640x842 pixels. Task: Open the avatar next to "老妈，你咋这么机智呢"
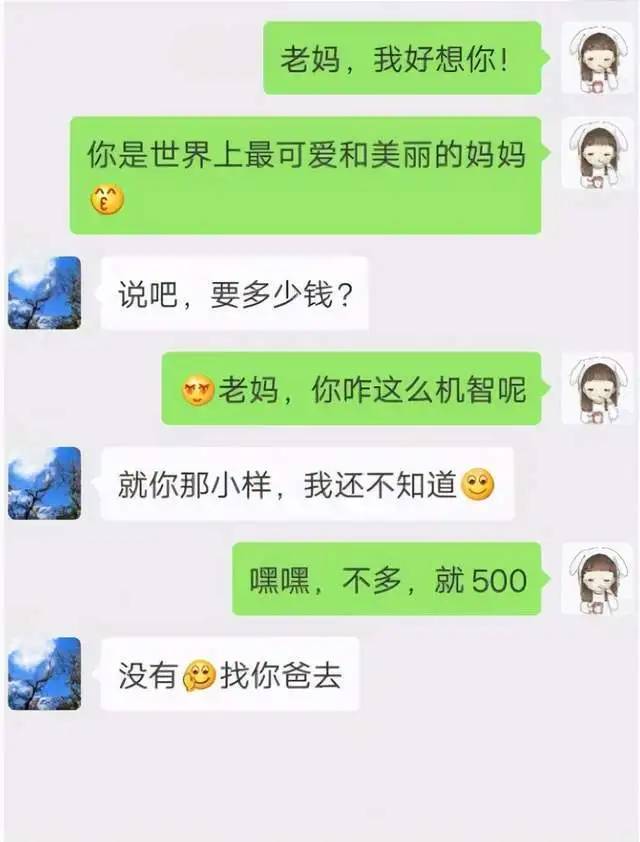click(598, 389)
